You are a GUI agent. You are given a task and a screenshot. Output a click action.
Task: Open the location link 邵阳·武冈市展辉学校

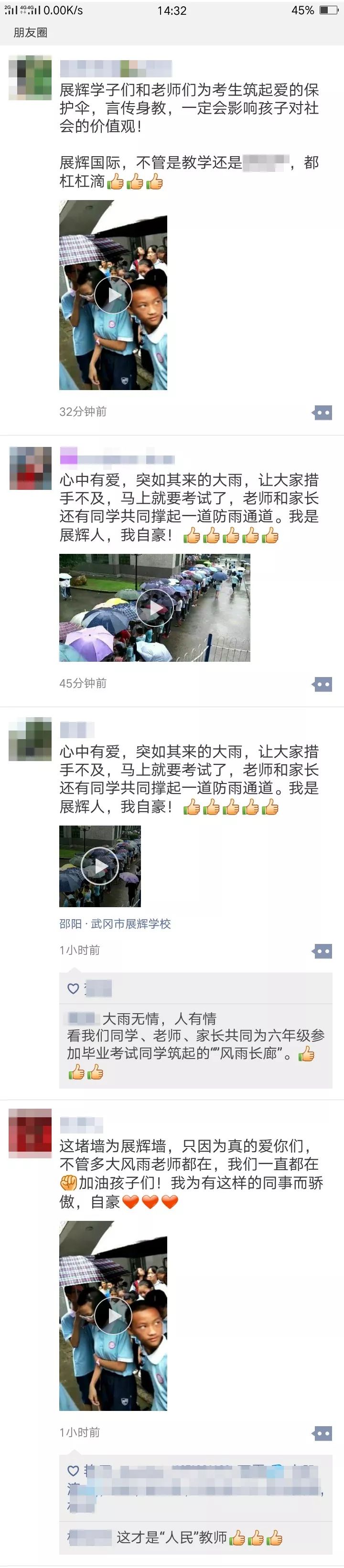[x=115, y=923]
